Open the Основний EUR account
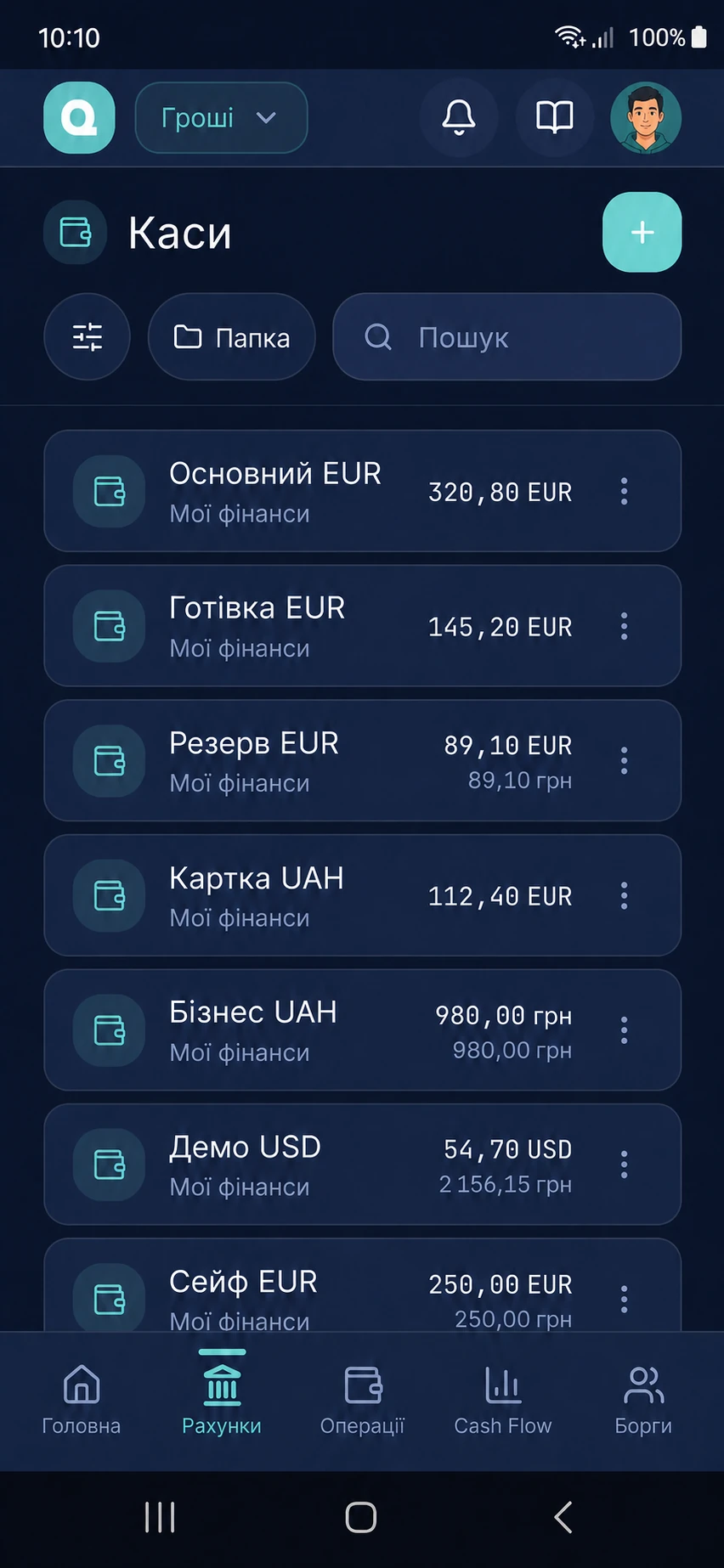The image size is (724, 1568). [x=363, y=491]
